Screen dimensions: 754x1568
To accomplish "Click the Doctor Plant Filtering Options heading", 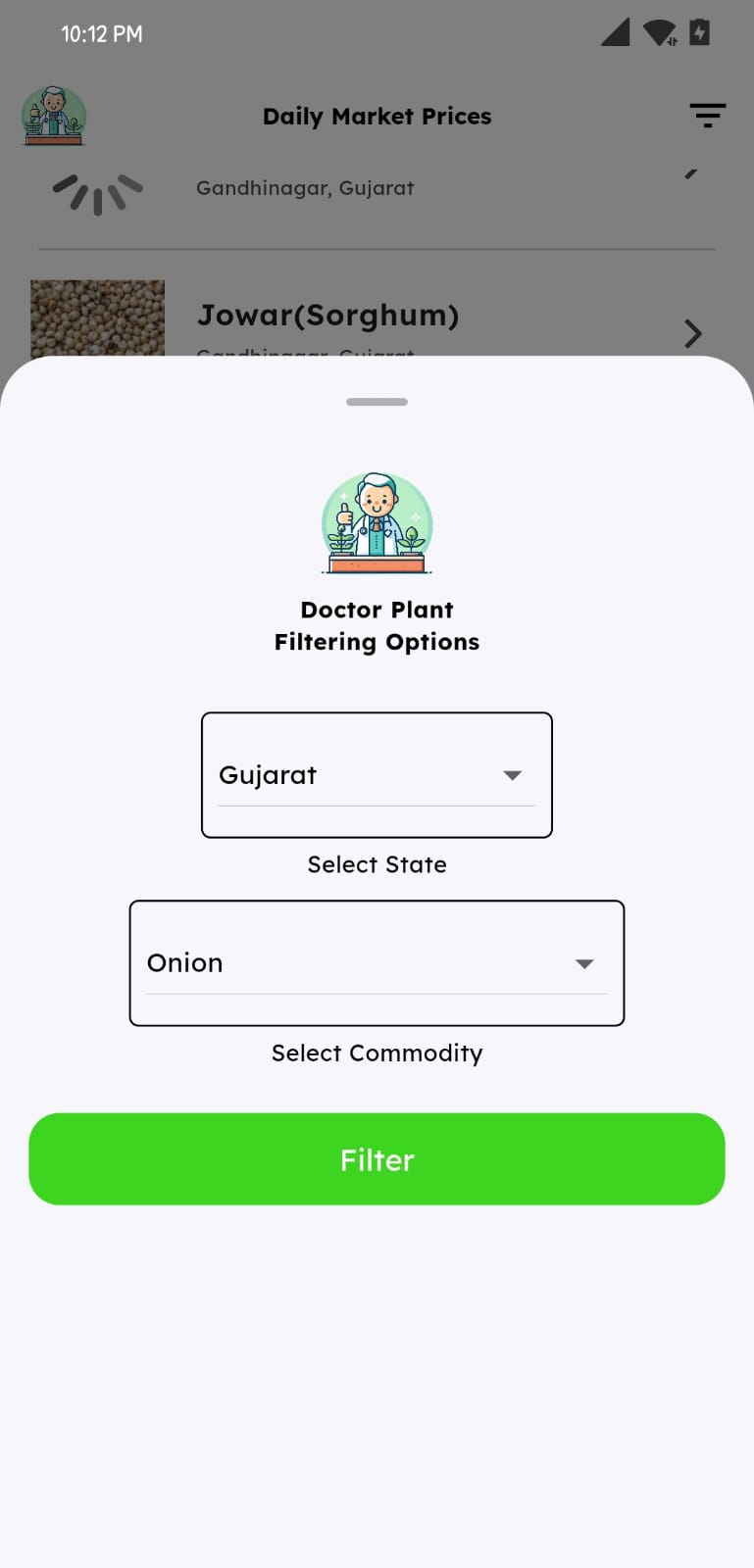I will [x=377, y=625].
